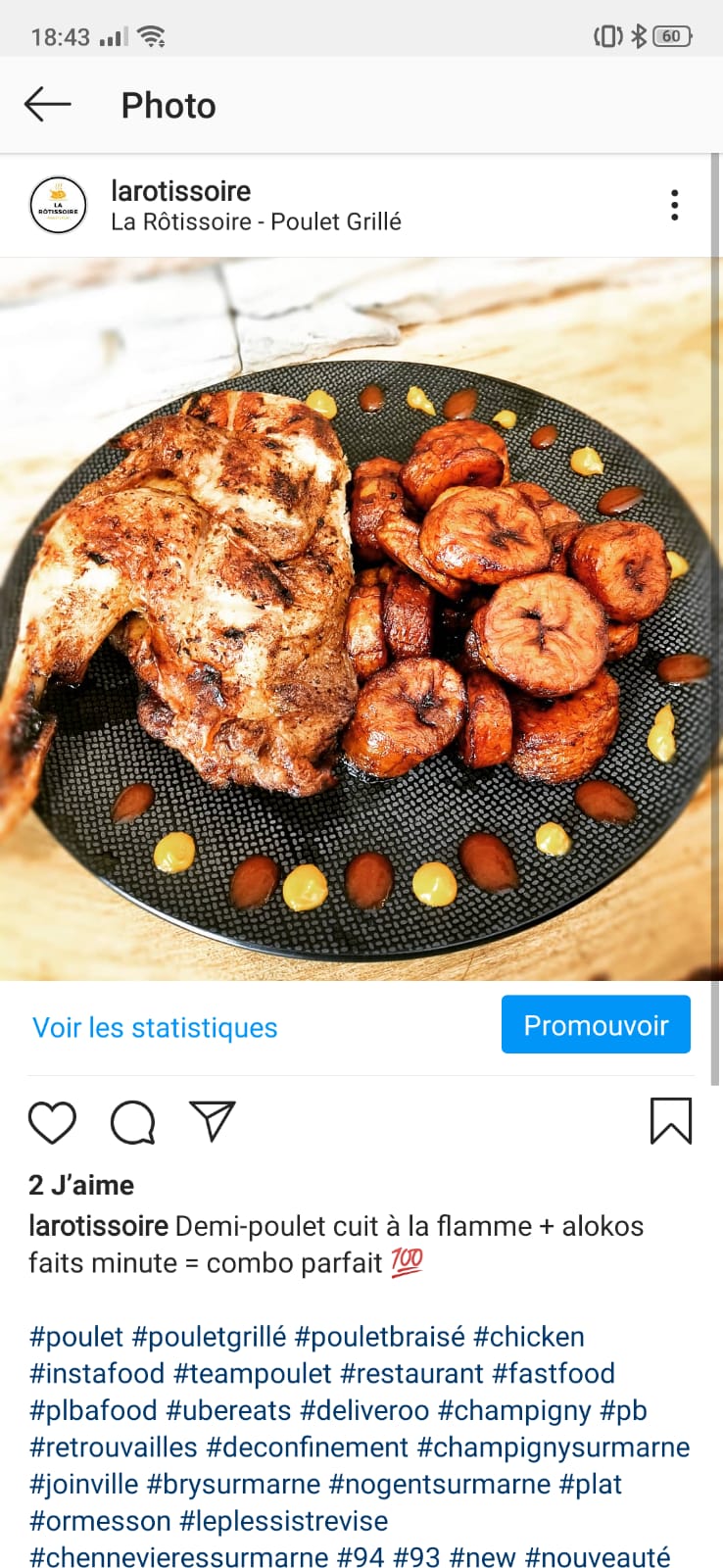Share the post with the paper plane icon
Viewport: 723px width, 1568px height.
click(213, 1121)
